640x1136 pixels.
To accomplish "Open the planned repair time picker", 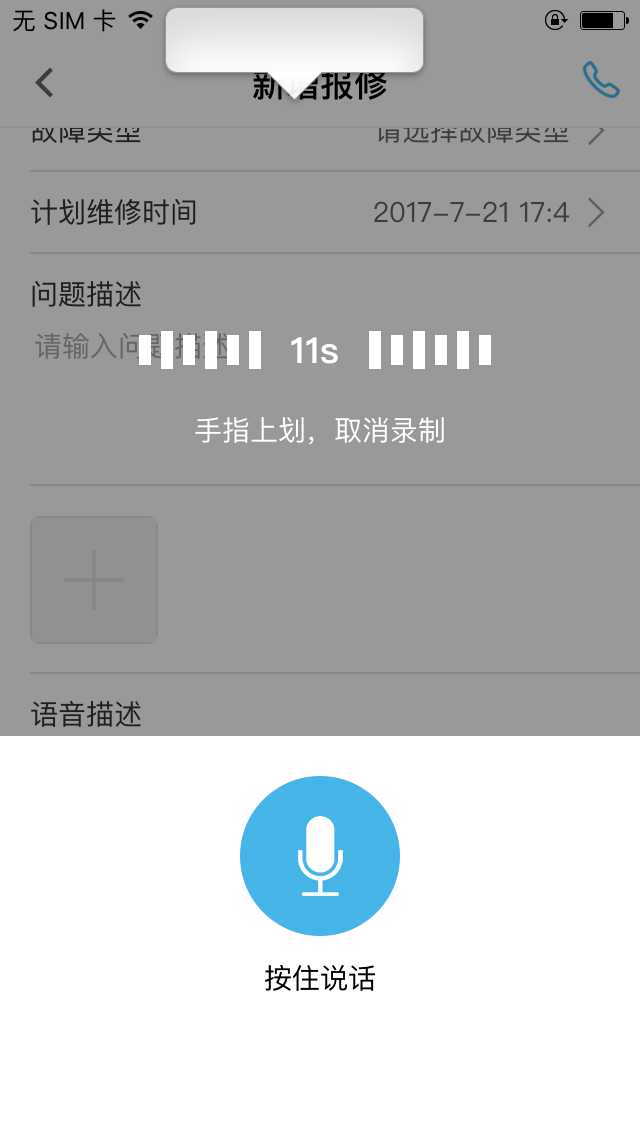I will [320, 212].
